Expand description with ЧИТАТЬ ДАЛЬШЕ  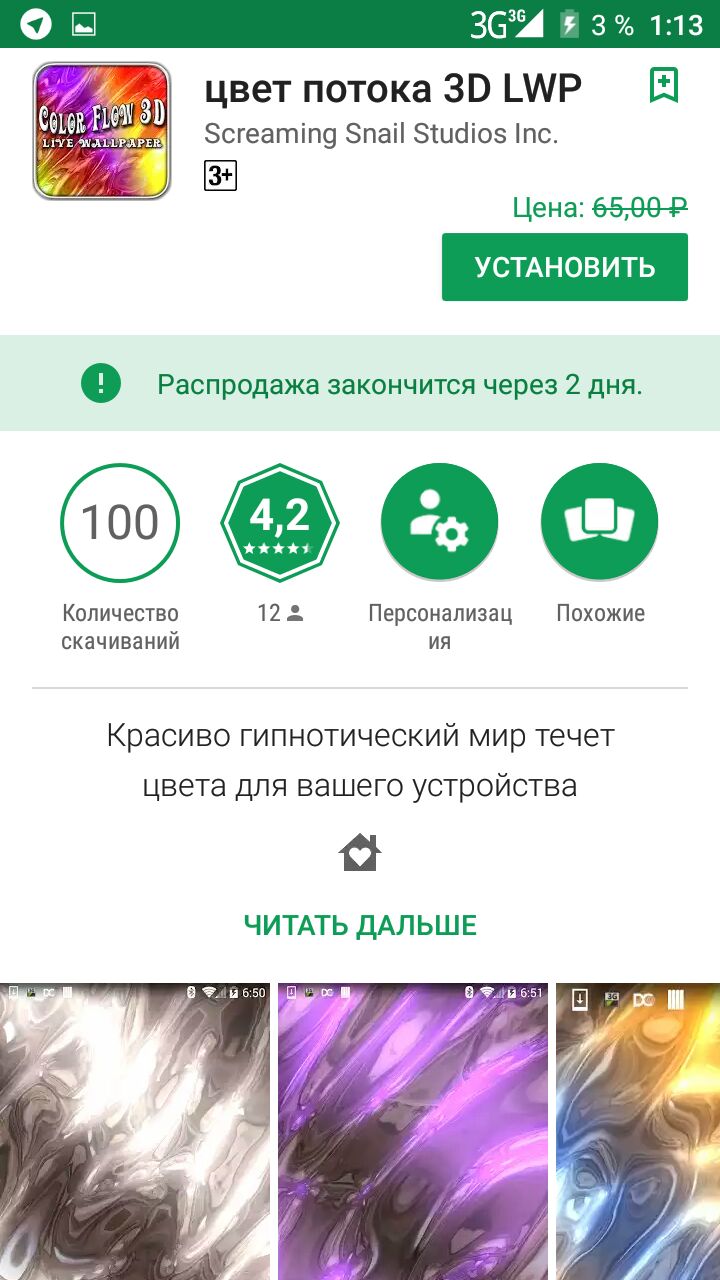pos(360,925)
